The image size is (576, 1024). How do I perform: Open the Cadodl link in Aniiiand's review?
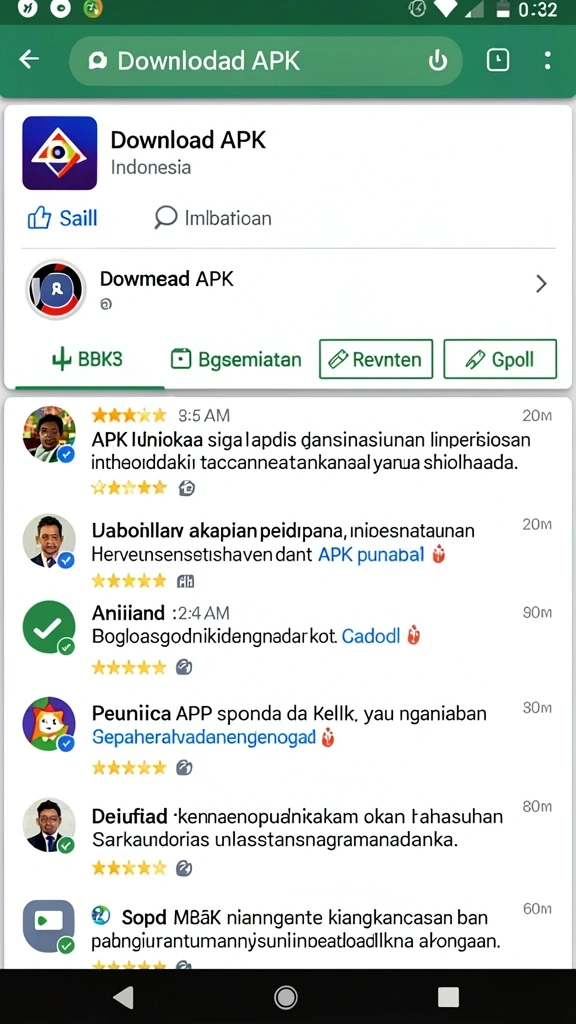tap(370, 635)
